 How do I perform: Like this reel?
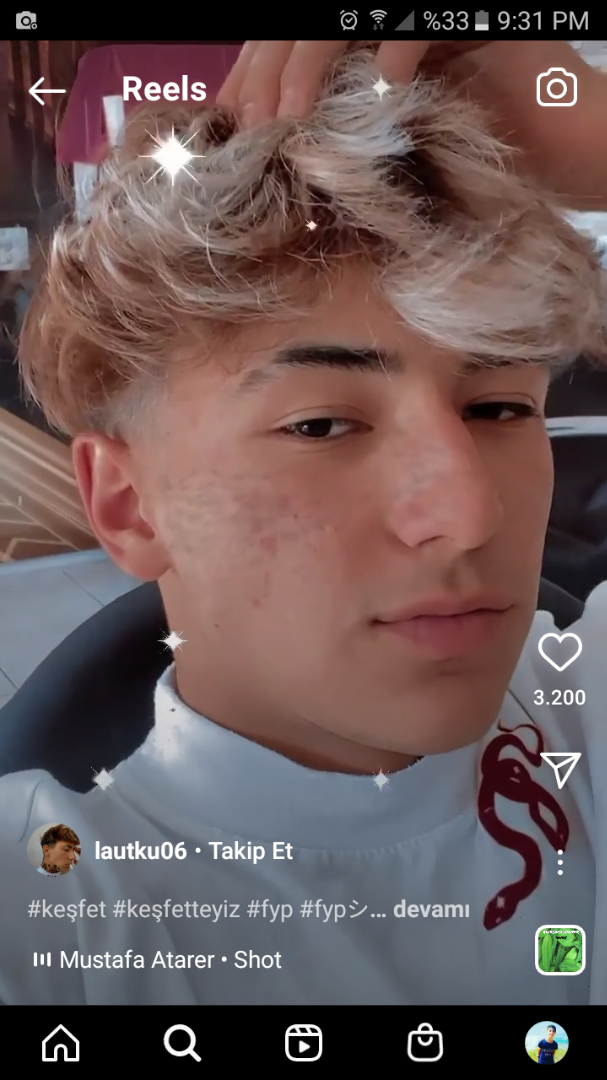[x=560, y=653]
